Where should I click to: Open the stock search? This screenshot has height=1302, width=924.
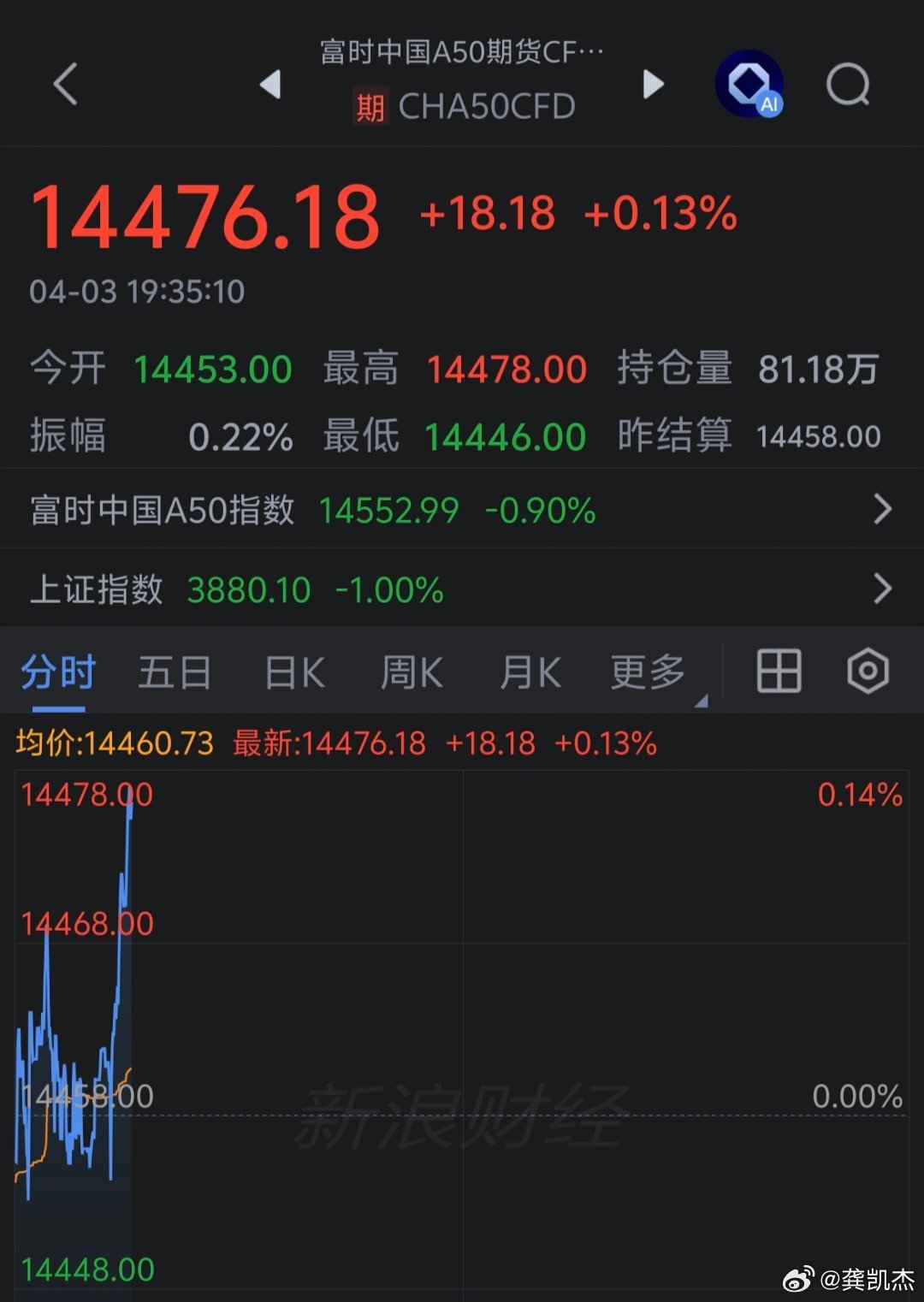[x=846, y=85]
